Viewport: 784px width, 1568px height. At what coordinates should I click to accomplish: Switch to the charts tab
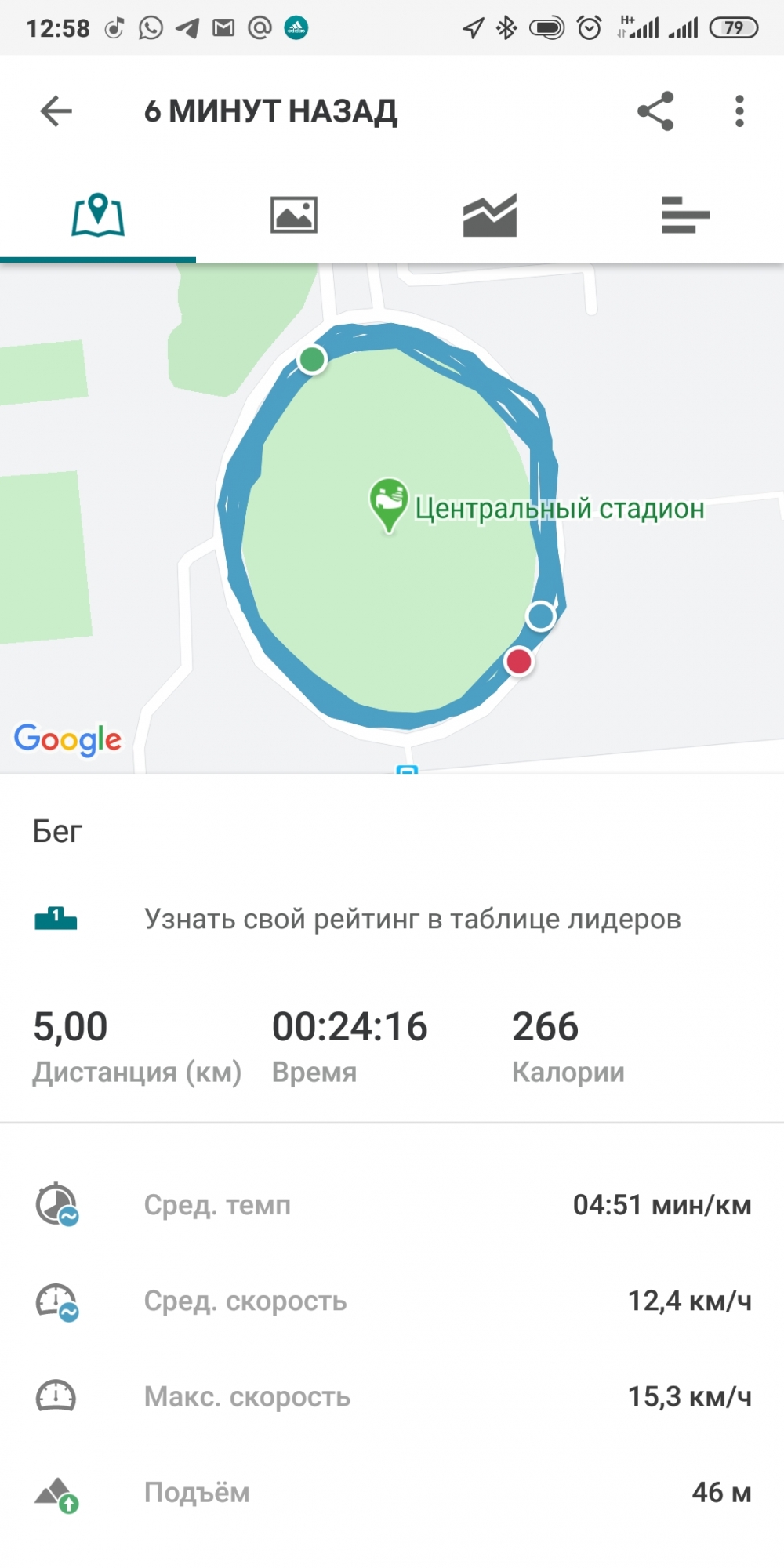pos(490,215)
